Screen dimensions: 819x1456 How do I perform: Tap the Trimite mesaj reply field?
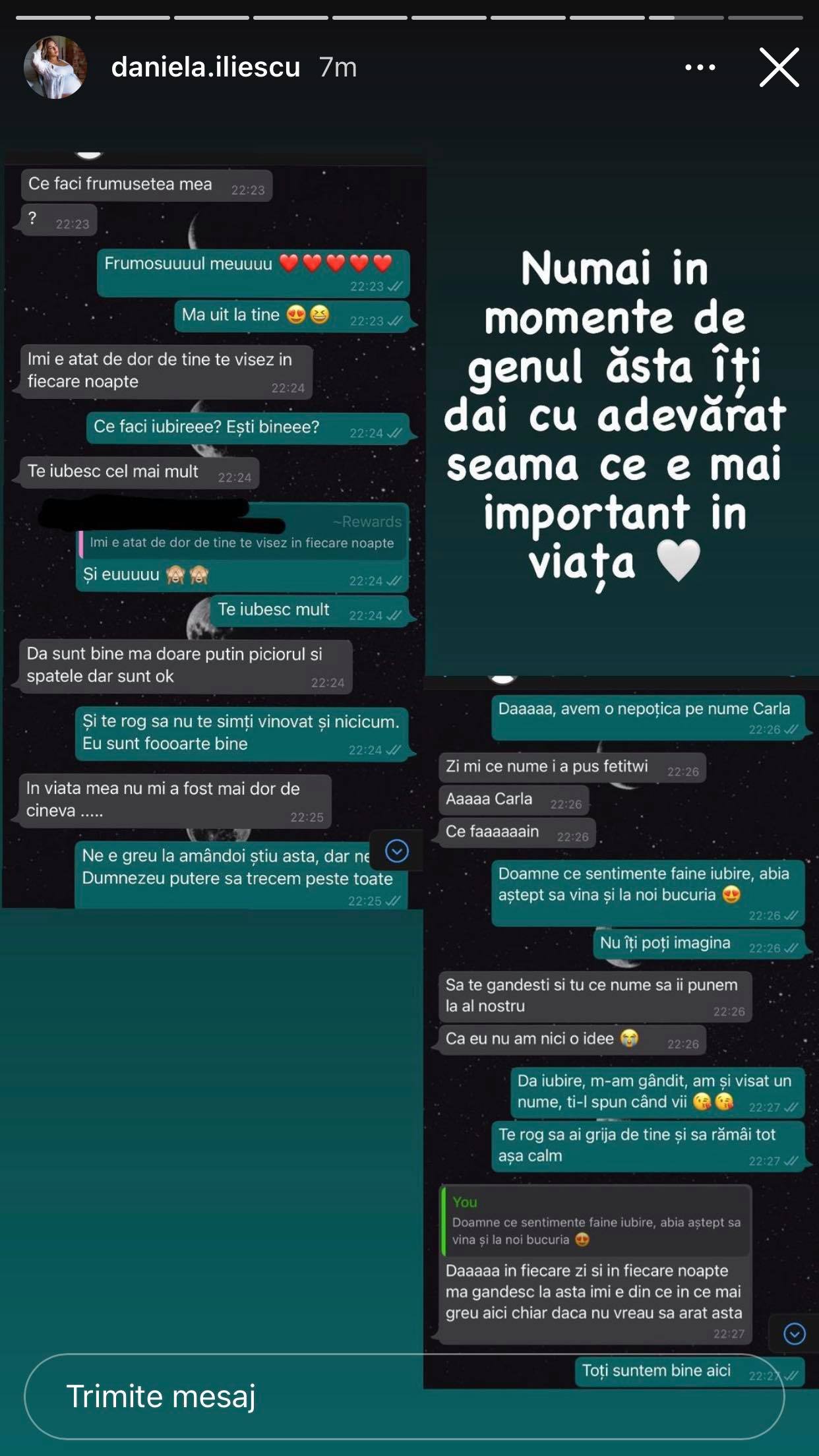[x=404, y=1397]
